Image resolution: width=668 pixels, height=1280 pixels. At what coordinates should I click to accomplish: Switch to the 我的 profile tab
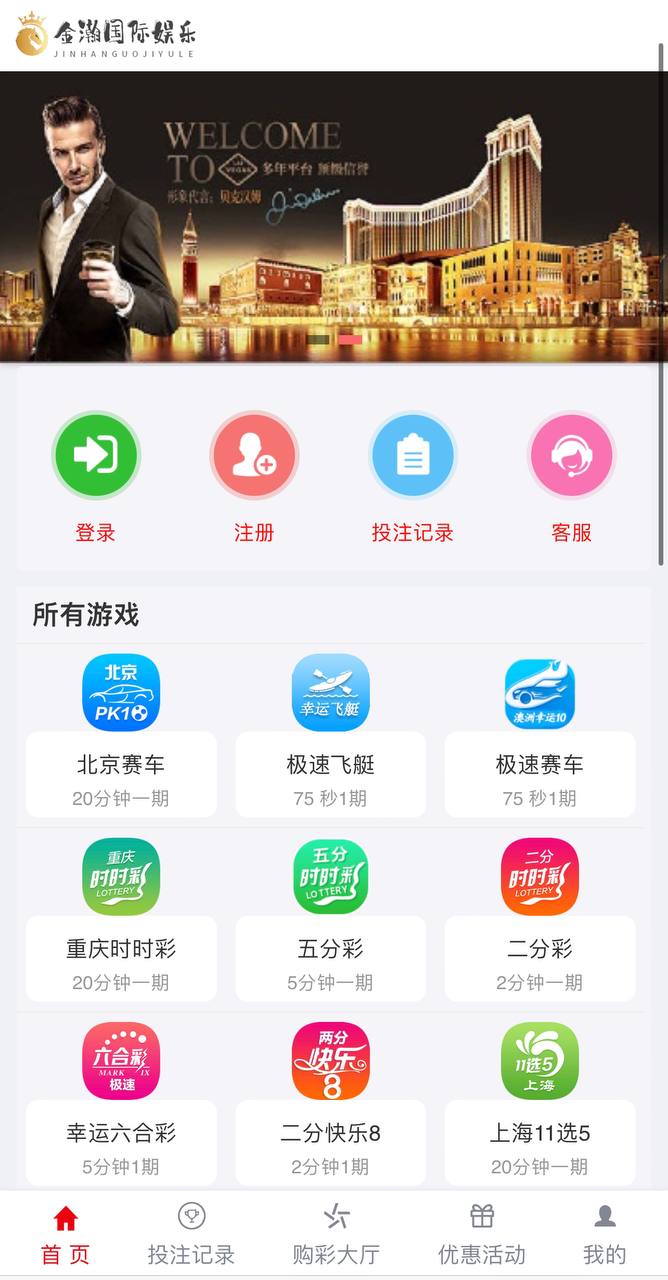click(605, 1235)
